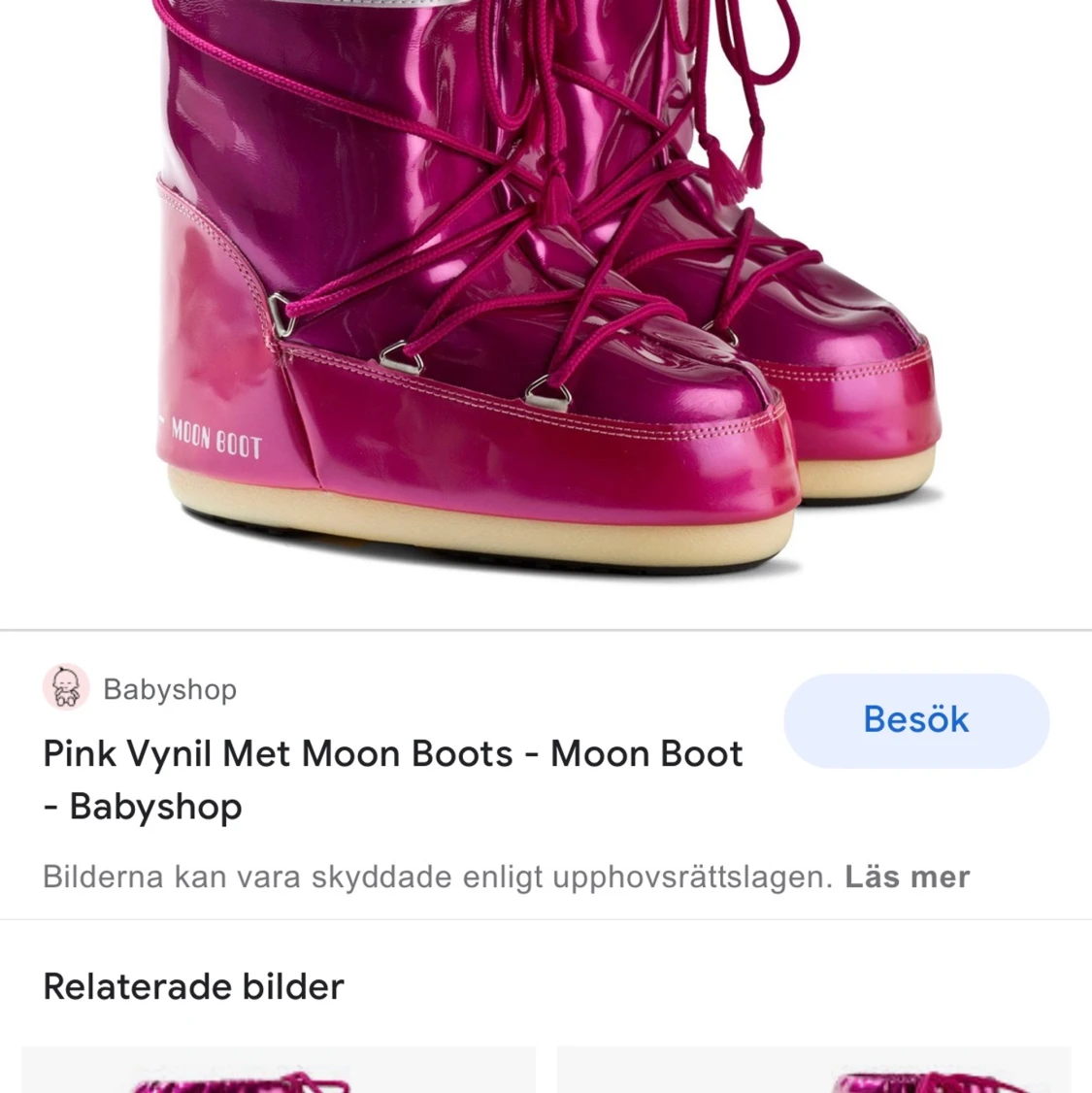
Task: Tap the "Relaterade bilder" section heading
Action: (x=192, y=986)
